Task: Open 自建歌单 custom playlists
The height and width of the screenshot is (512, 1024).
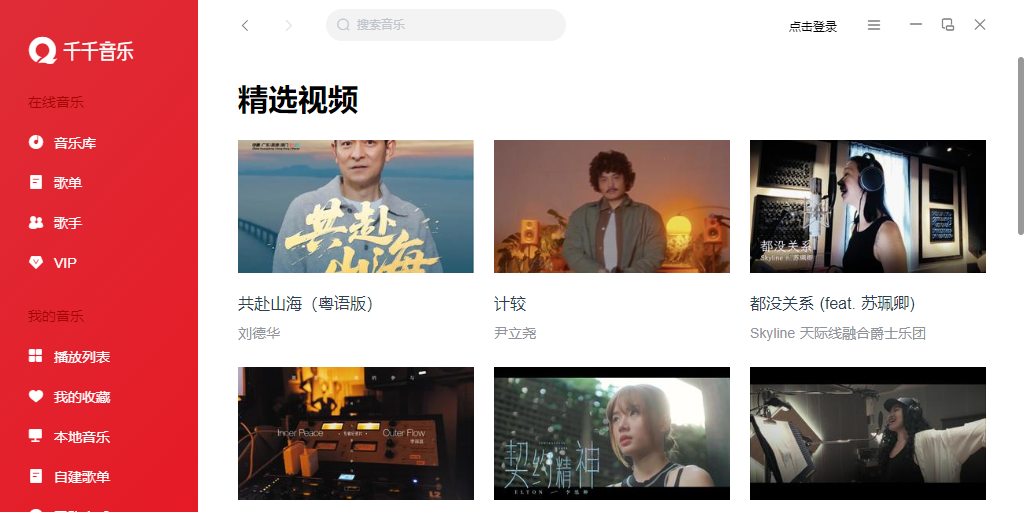Action: [81, 477]
